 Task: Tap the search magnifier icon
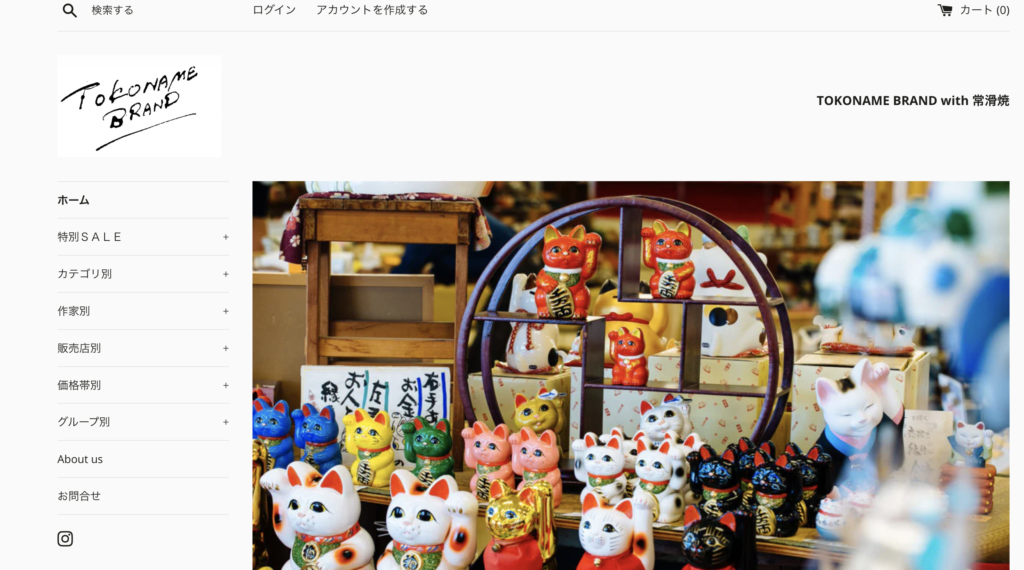coord(69,10)
